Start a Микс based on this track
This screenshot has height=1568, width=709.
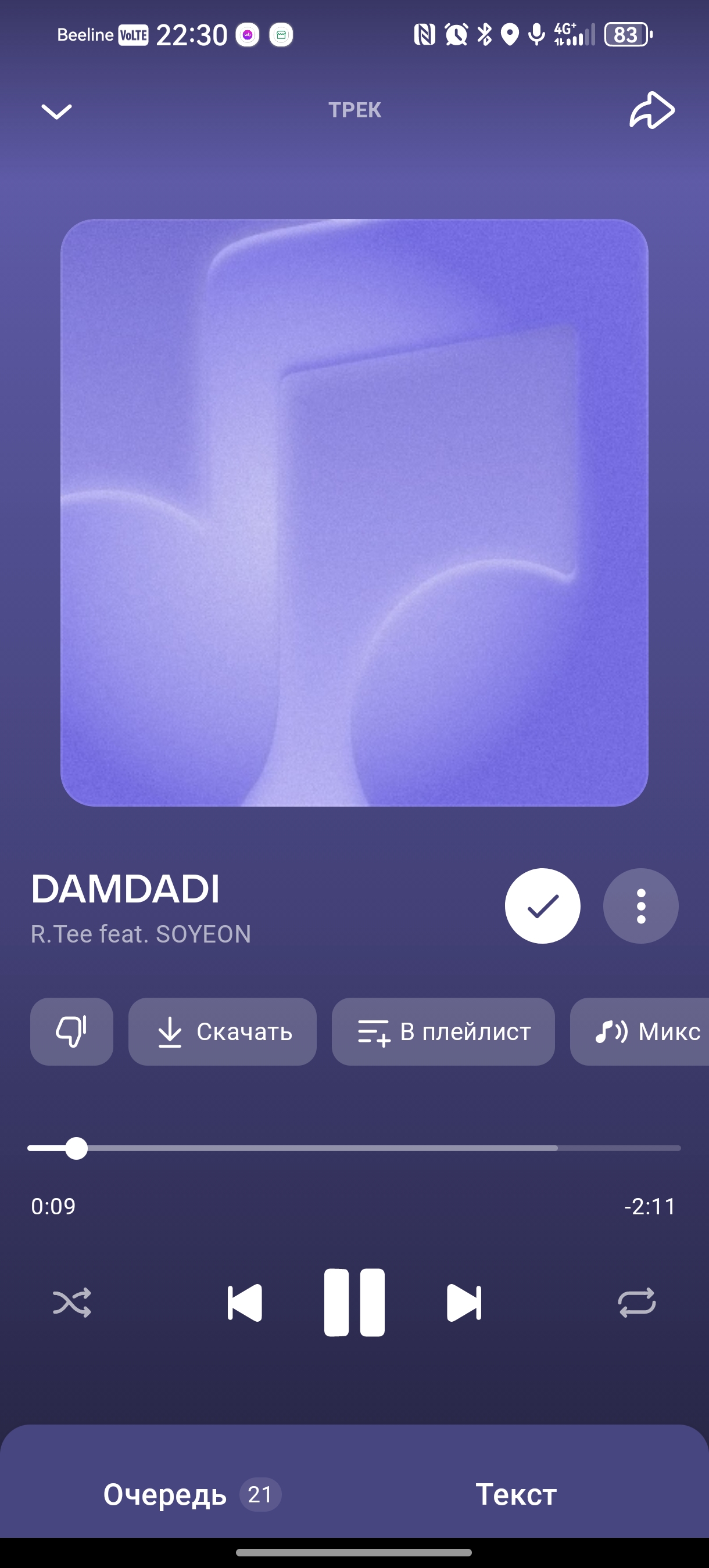pos(646,1031)
